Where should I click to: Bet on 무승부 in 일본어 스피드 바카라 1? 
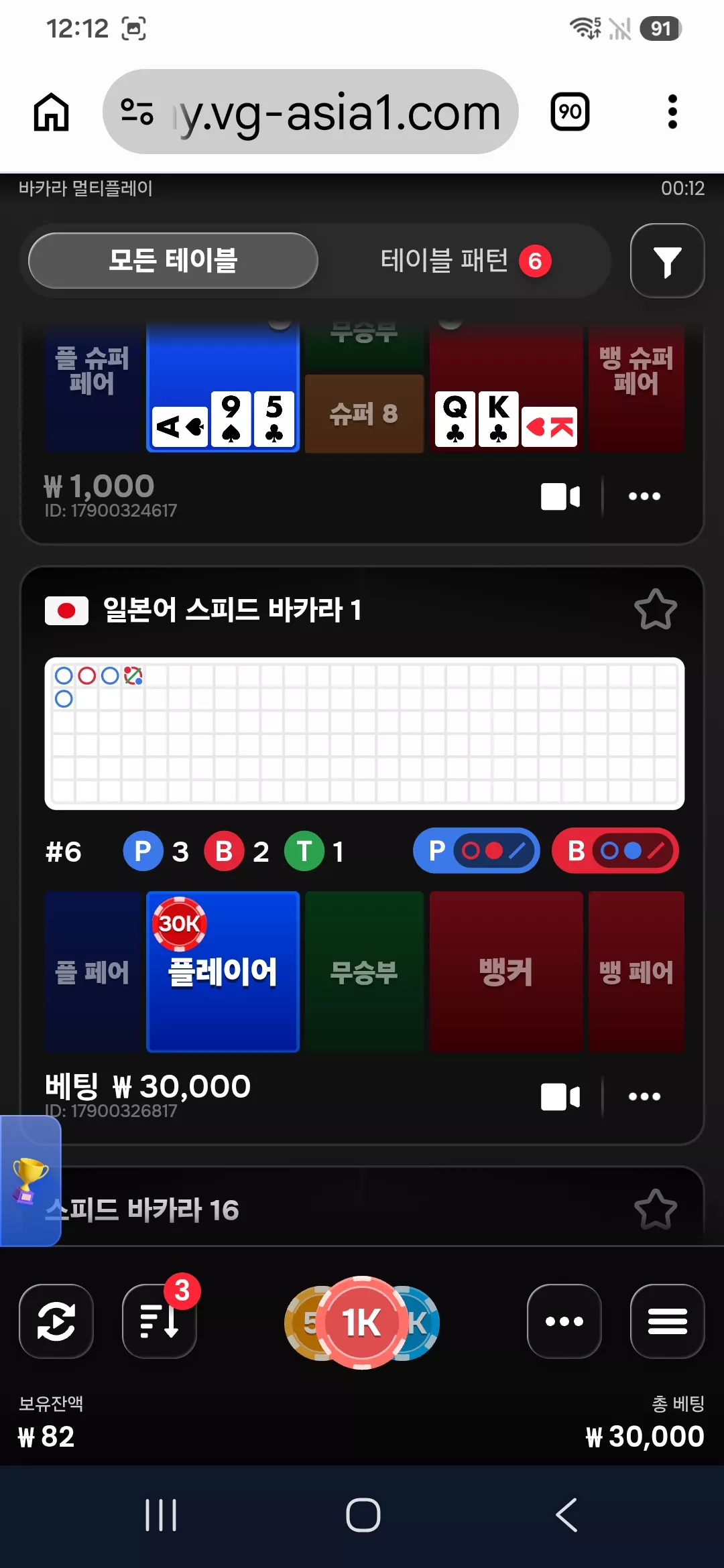364,972
